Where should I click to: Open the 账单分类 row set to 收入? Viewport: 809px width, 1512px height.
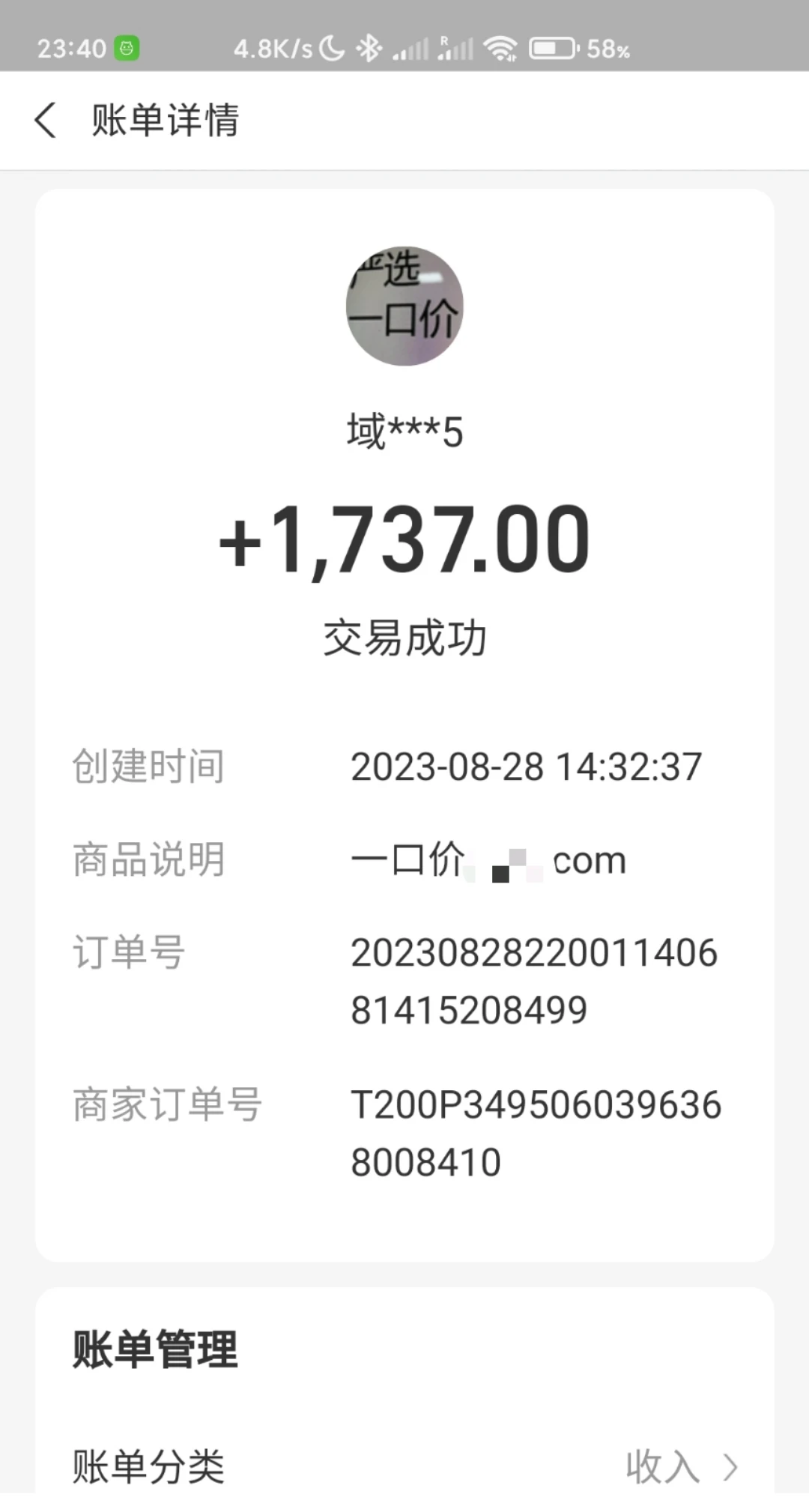(x=404, y=1466)
